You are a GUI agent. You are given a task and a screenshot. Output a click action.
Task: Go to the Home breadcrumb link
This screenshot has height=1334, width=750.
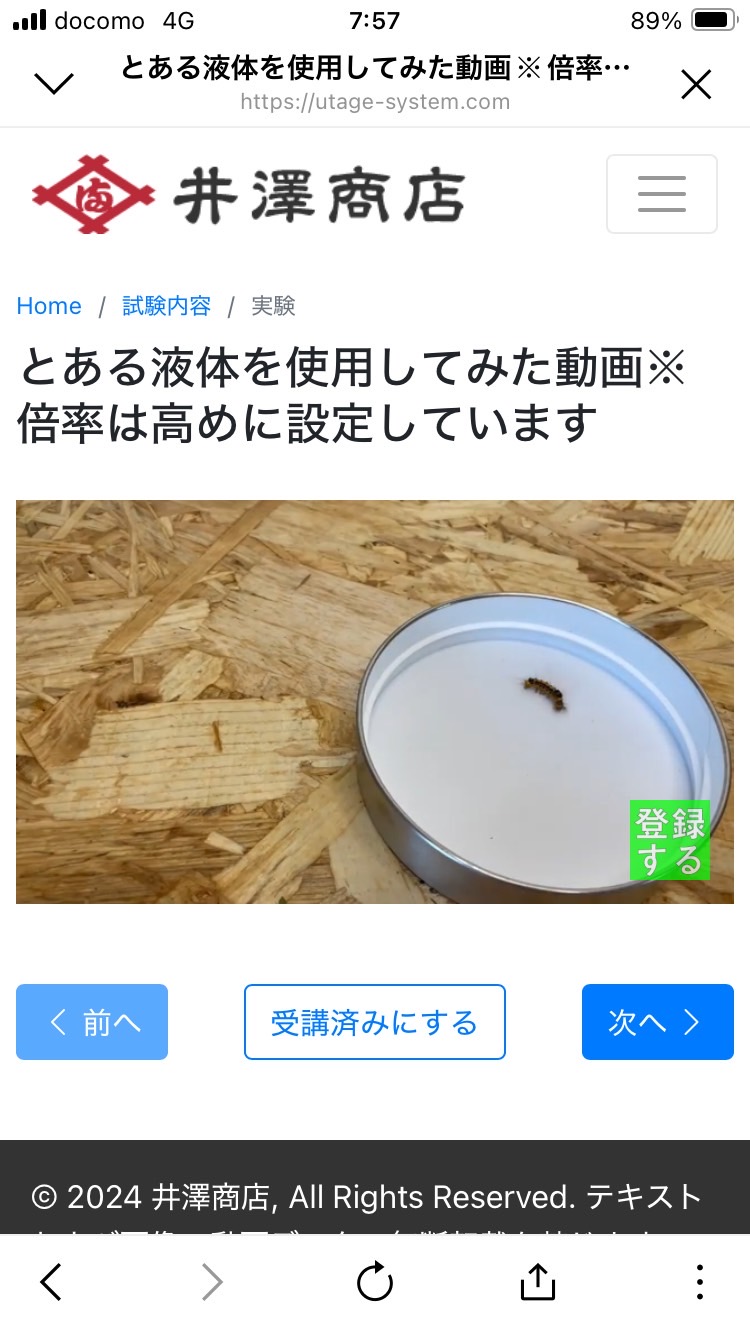(49, 306)
